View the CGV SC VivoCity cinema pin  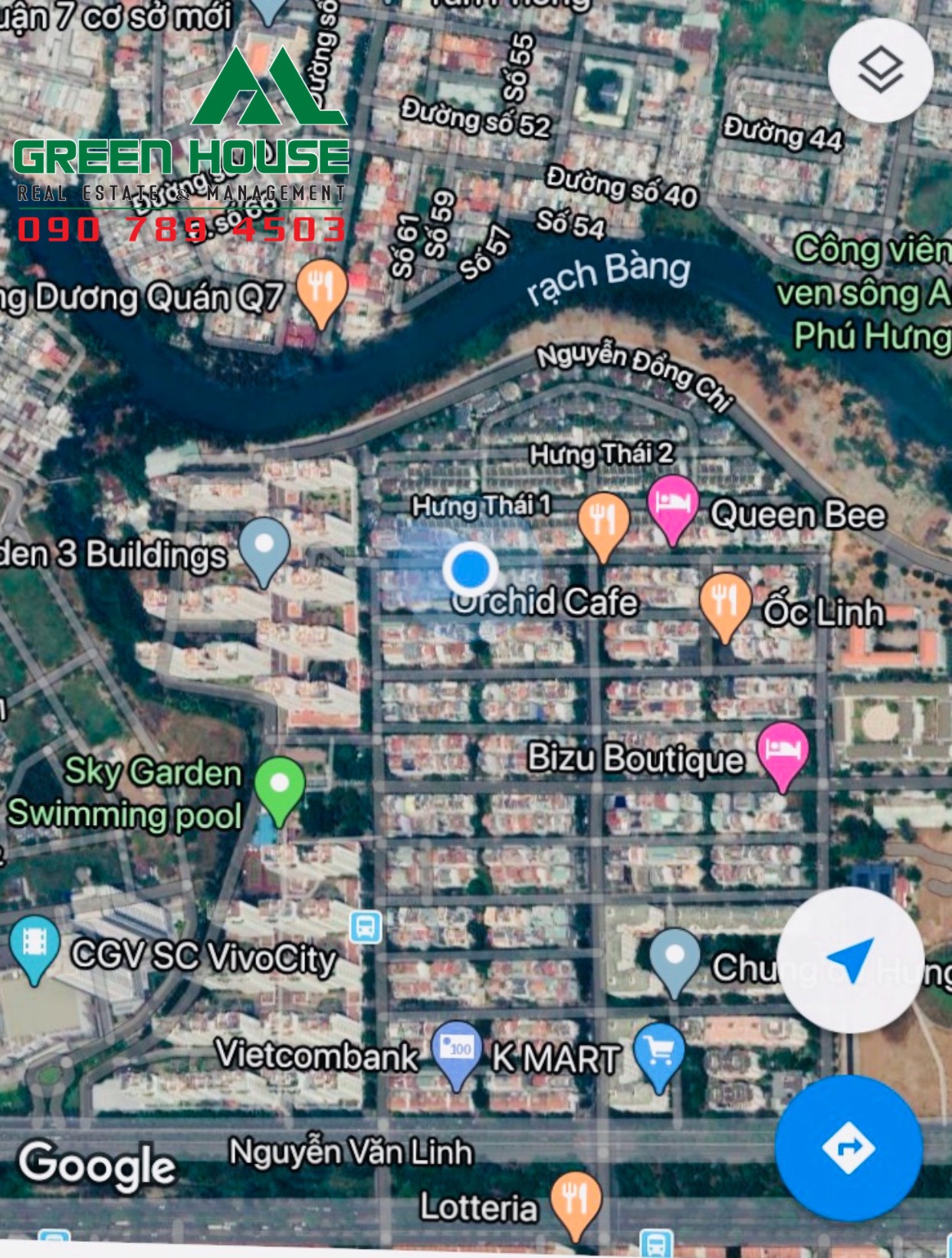(34, 946)
